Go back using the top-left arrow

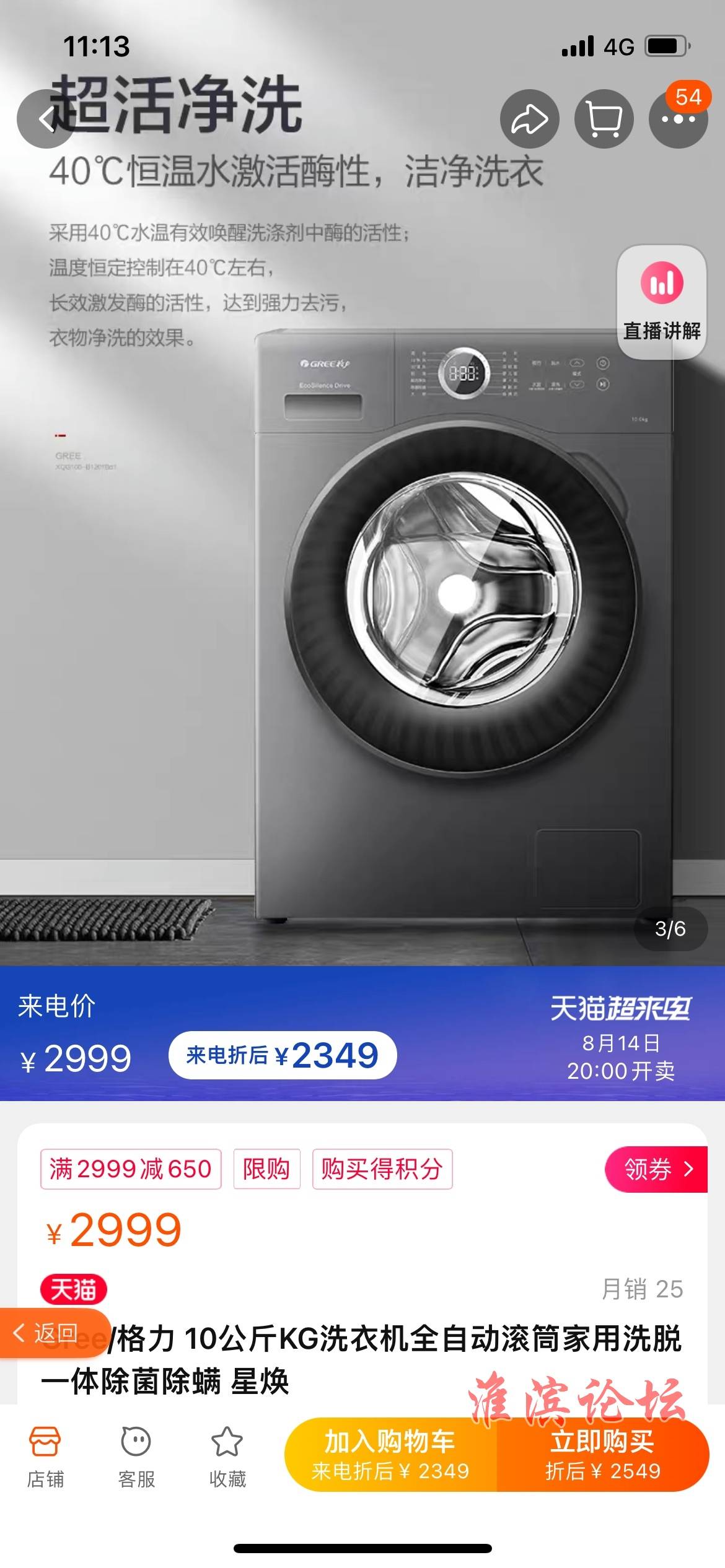(46, 119)
